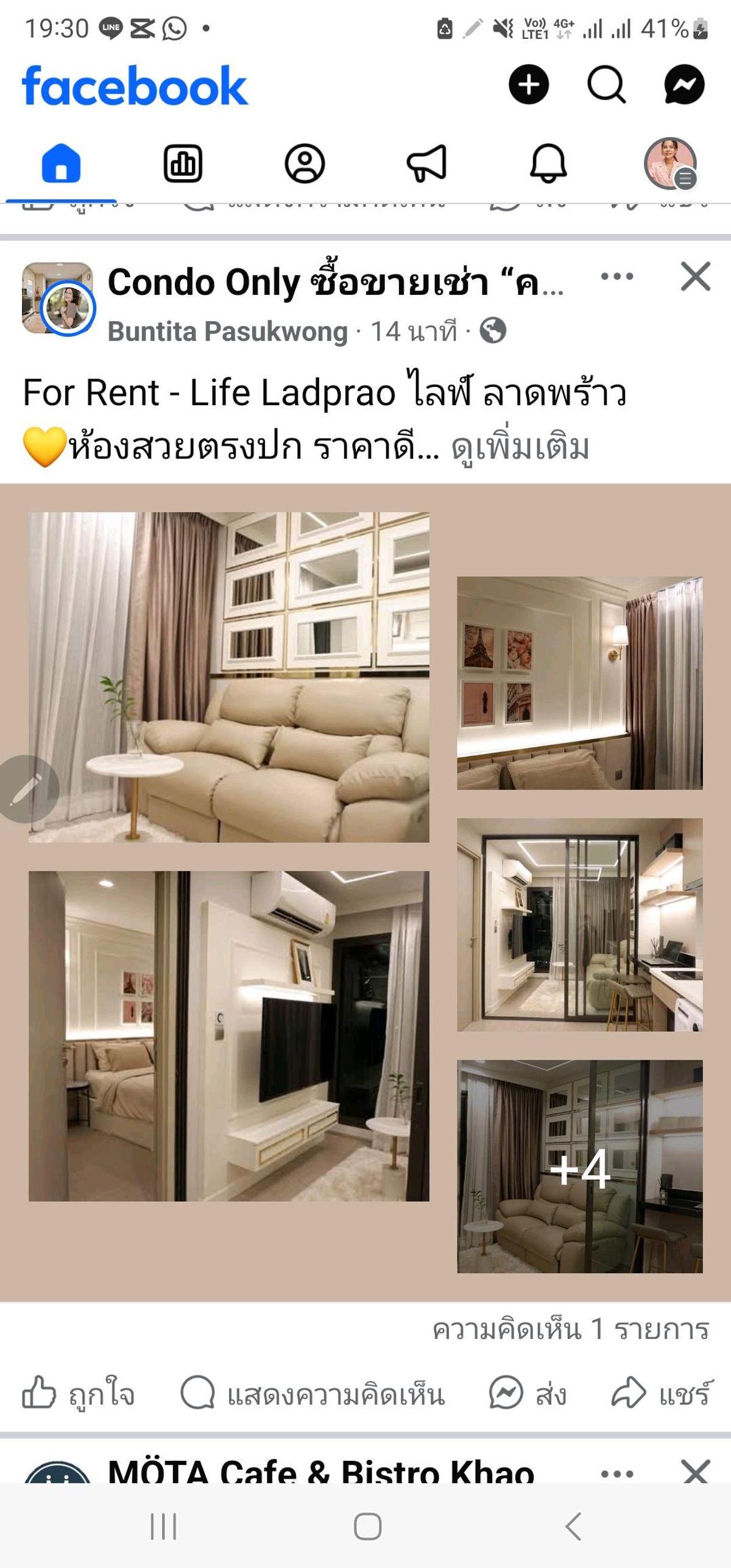Viewport: 731px width, 1568px height.
Task: Open the professional dashboard tab
Action: [x=183, y=163]
